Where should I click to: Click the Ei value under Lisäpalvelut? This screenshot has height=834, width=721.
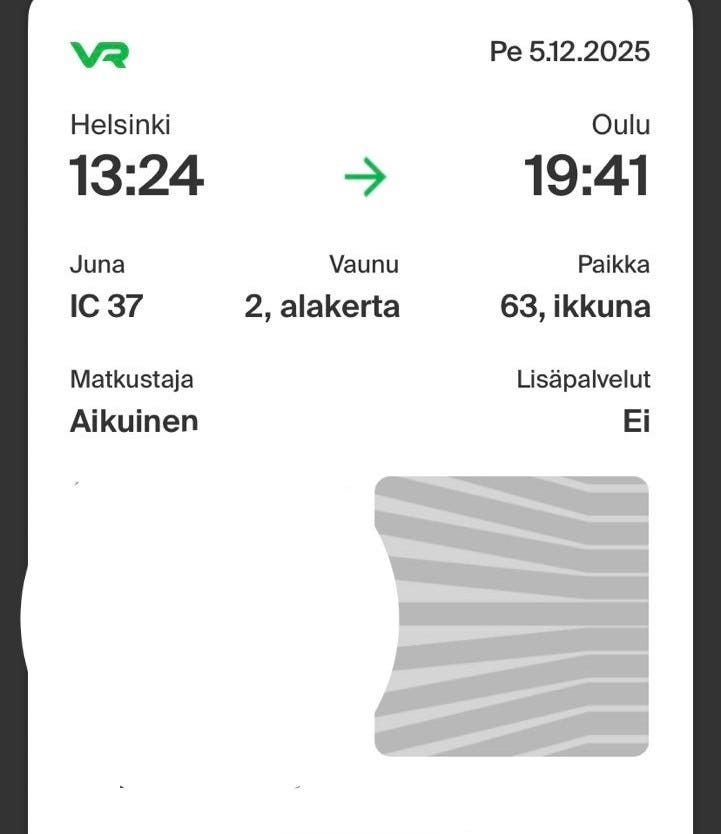[x=636, y=421]
